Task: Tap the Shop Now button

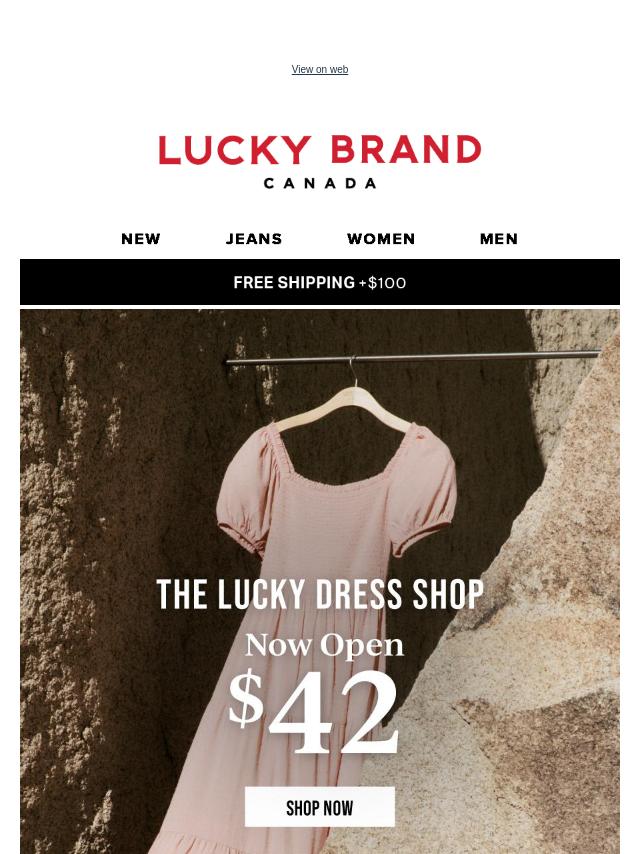Action: pos(320,807)
